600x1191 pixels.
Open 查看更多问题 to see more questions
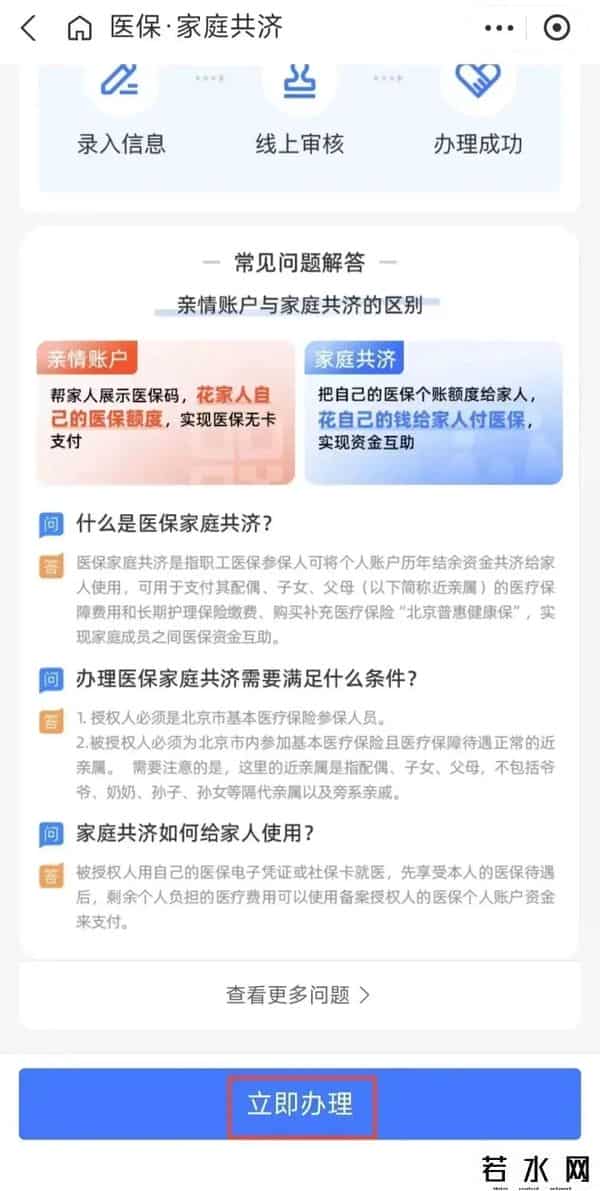pos(298,995)
